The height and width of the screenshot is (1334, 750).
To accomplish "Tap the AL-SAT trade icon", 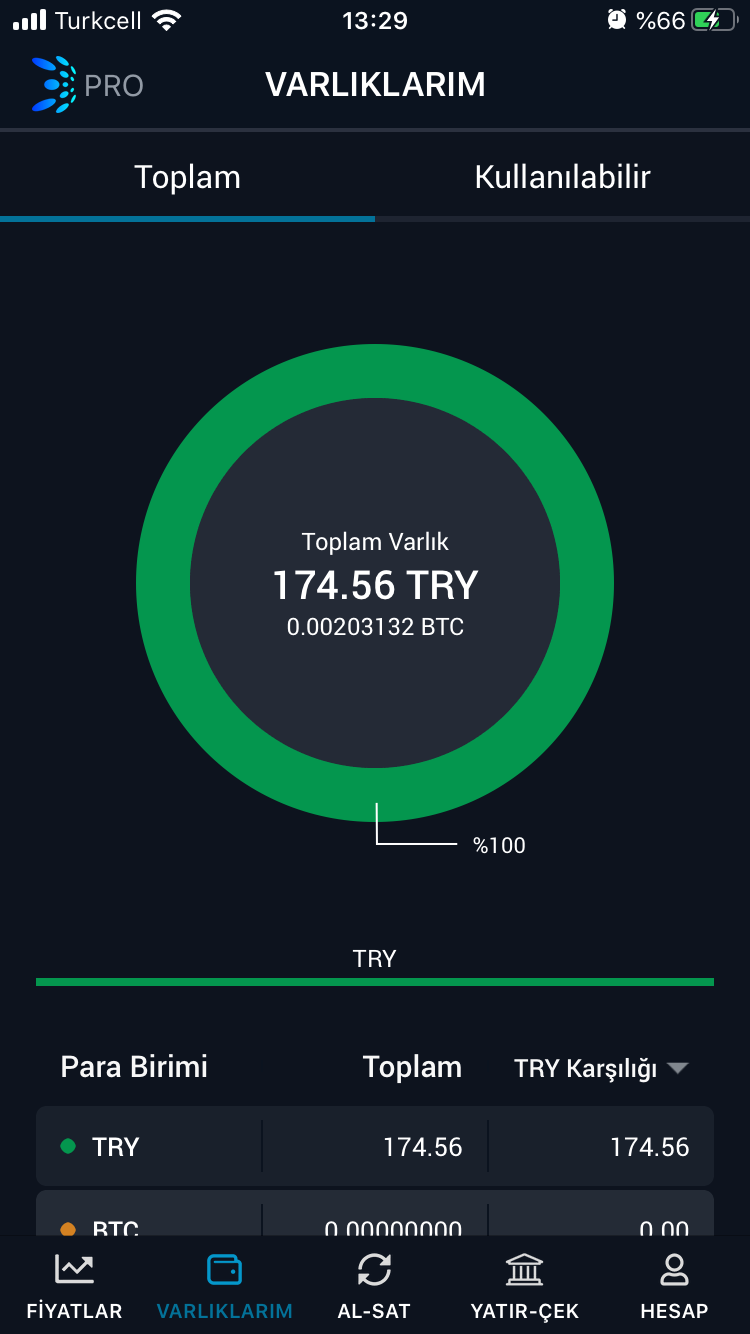I will click(x=374, y=1285).
